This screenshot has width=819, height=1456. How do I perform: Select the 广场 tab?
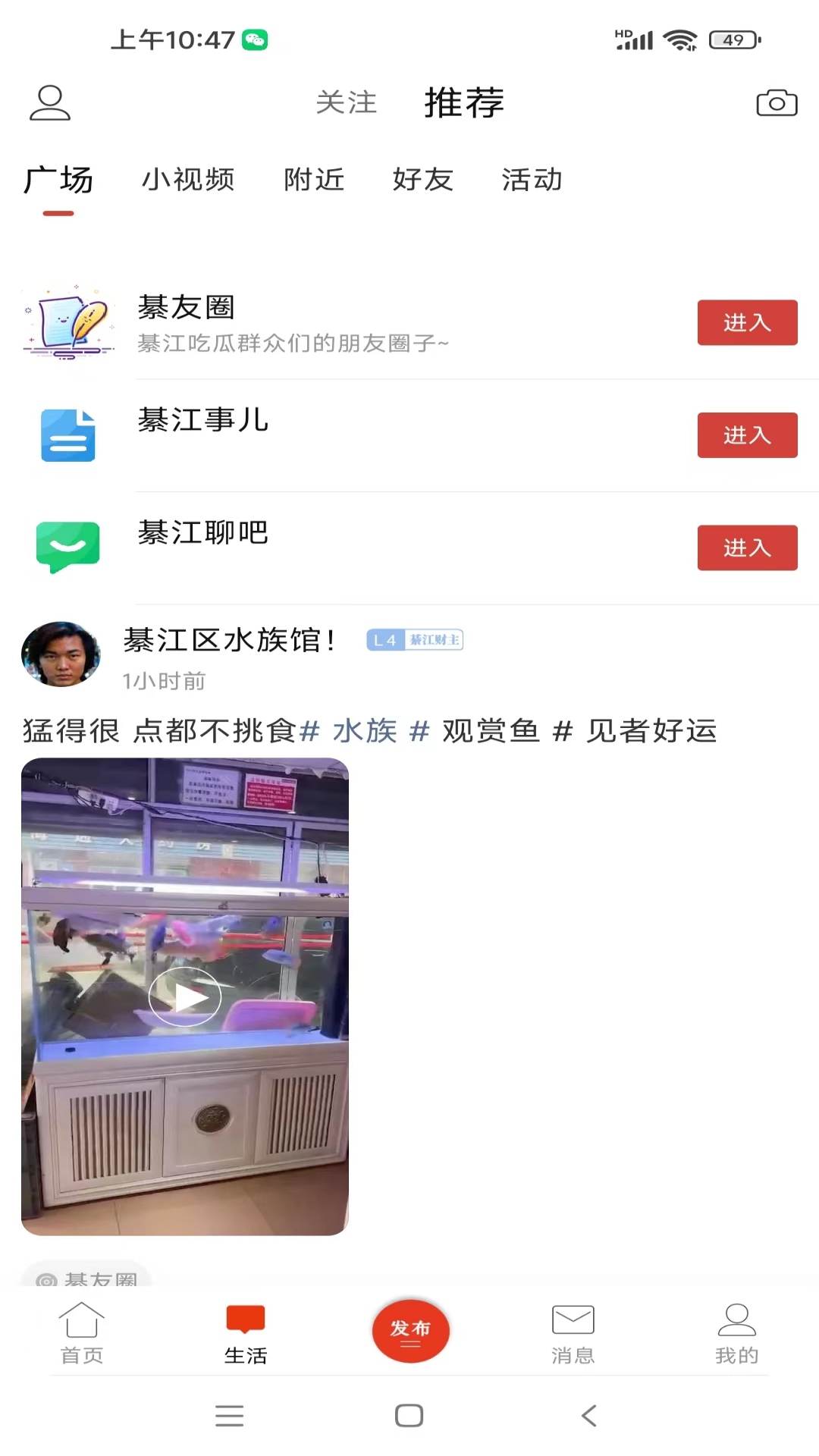click(58, 180)
